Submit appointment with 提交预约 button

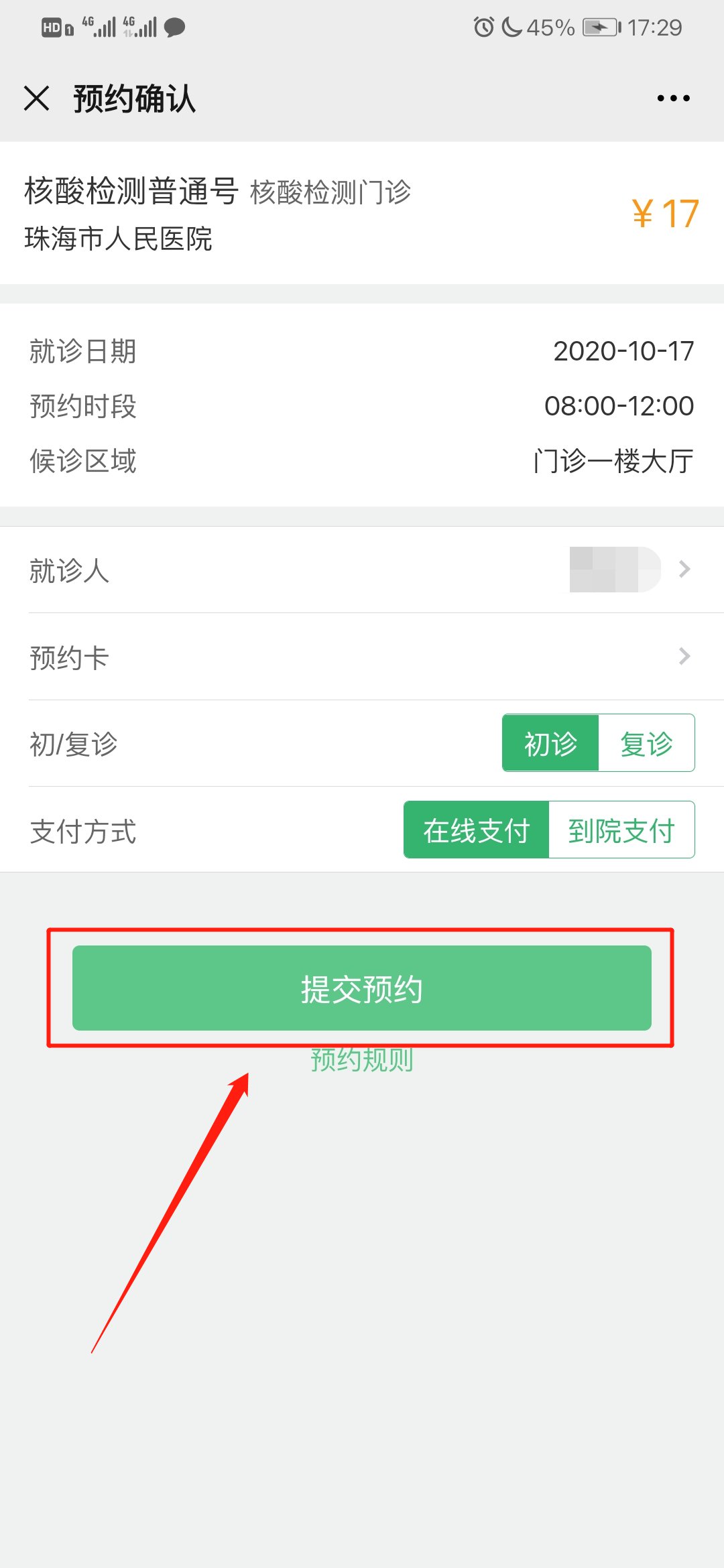click(x=362, y=988)
